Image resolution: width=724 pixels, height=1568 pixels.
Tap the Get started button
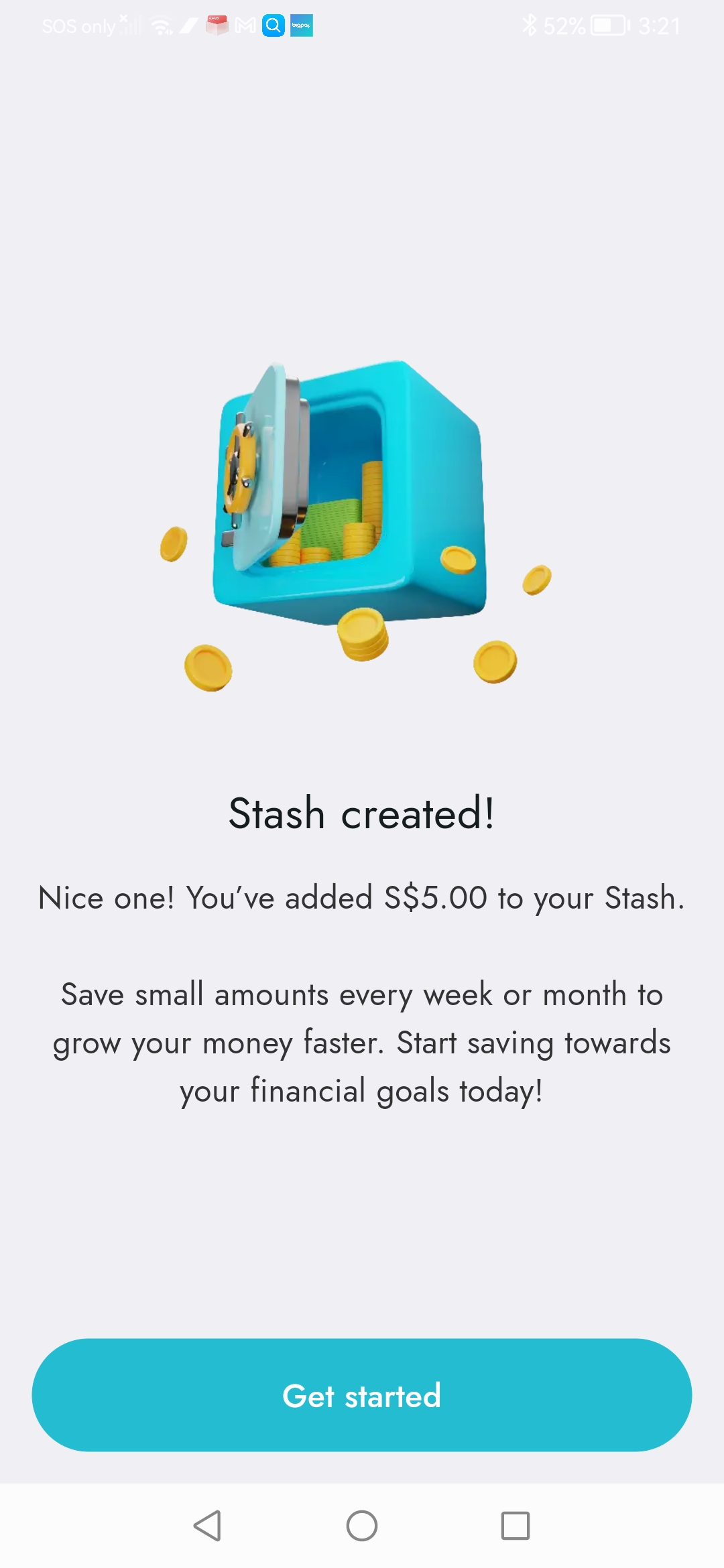[x=362, y=1395]
